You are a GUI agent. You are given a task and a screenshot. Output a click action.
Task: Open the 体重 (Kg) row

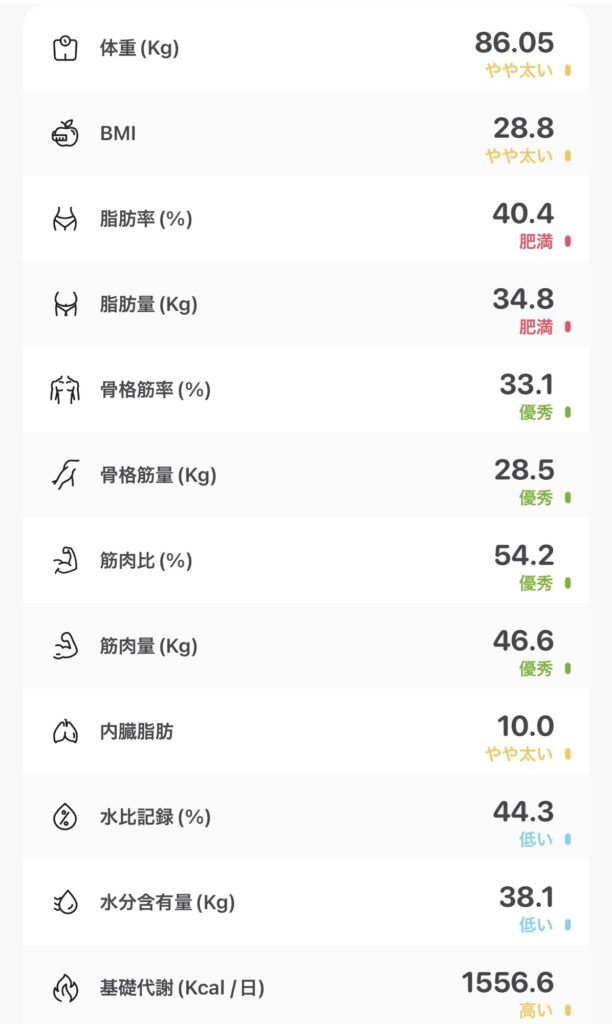coord(305,48)
